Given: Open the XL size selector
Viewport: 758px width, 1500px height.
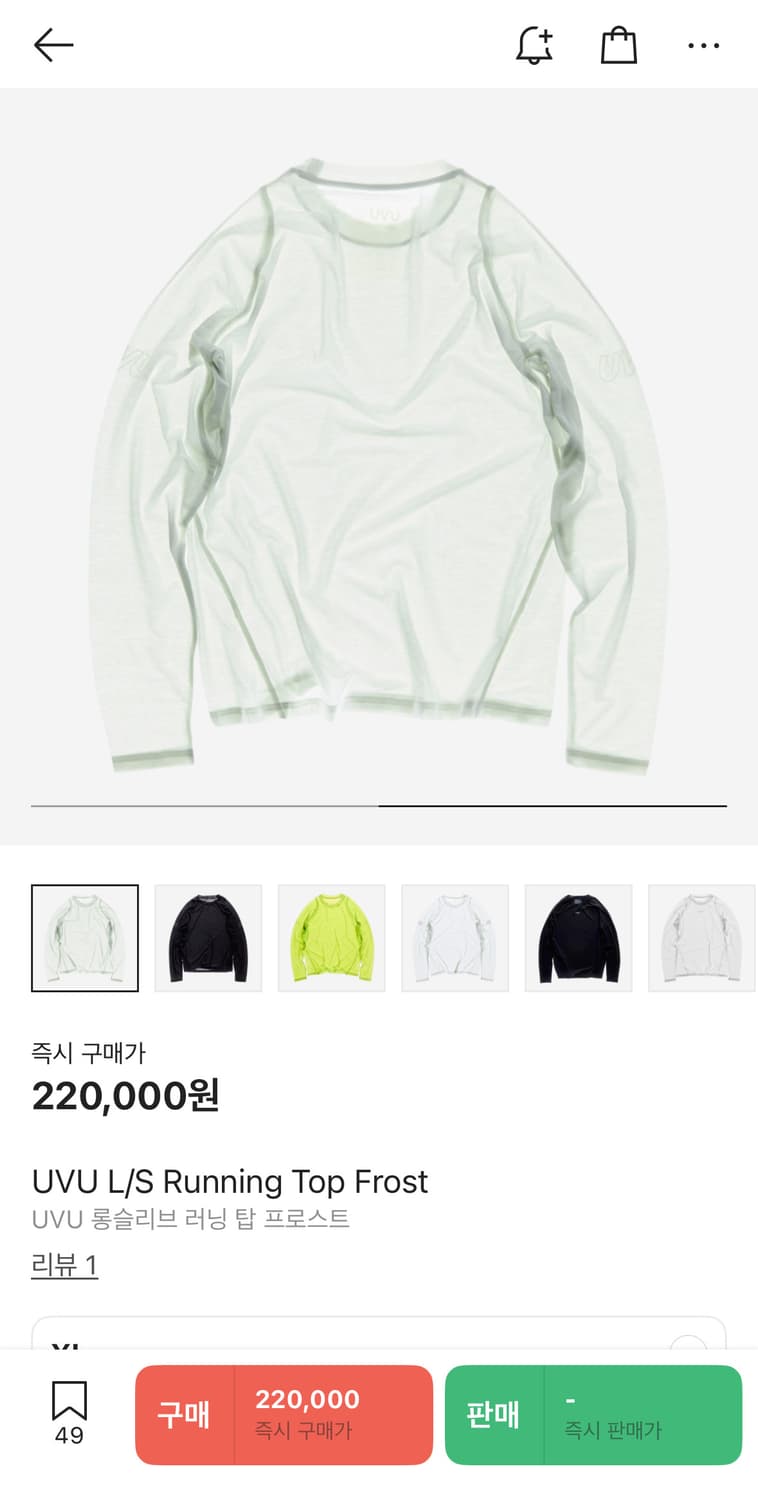Looking at the screenshot, I should [379, 1336].
